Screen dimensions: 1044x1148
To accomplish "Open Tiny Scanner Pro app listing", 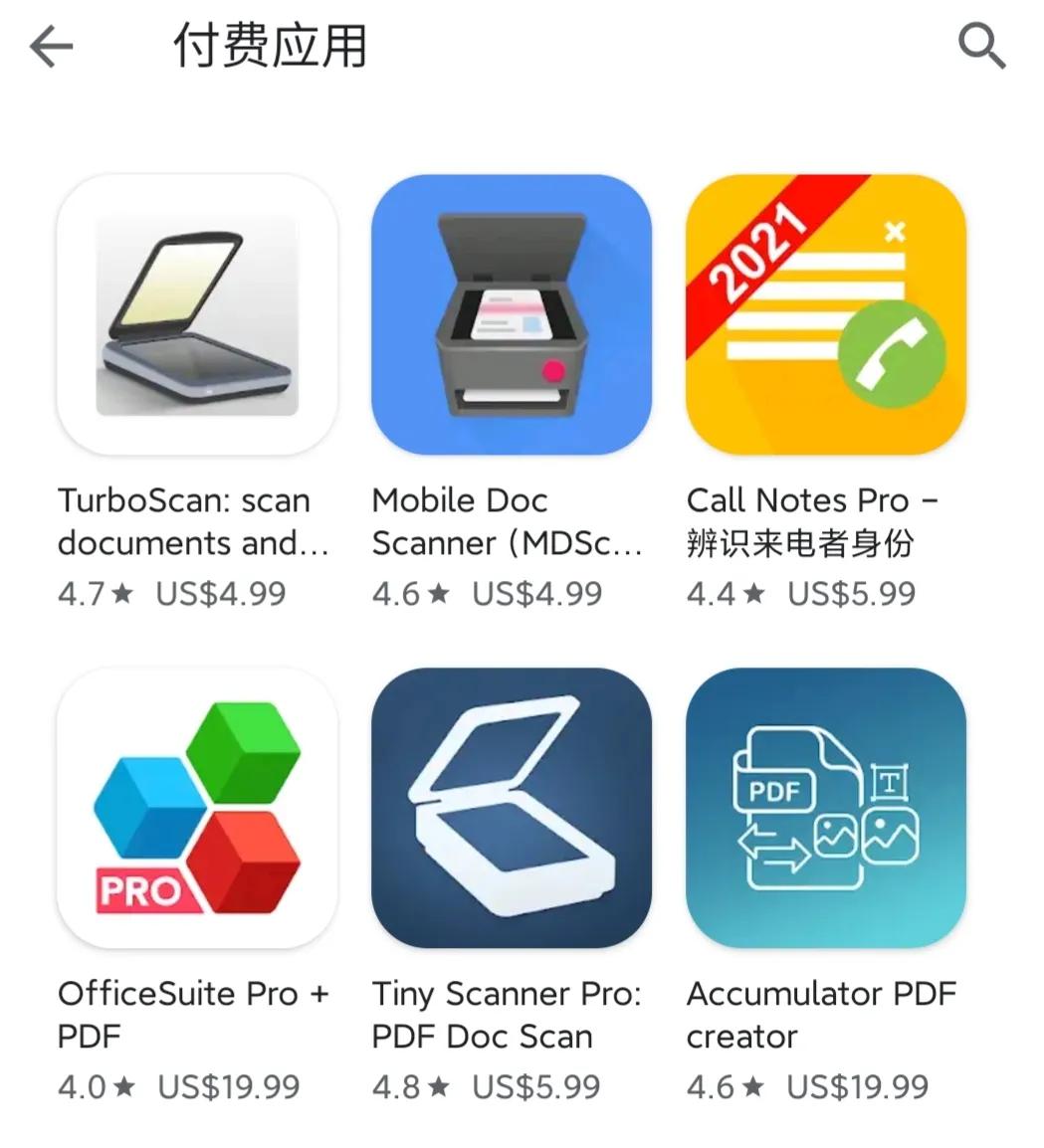I will (x=512, y=808).
